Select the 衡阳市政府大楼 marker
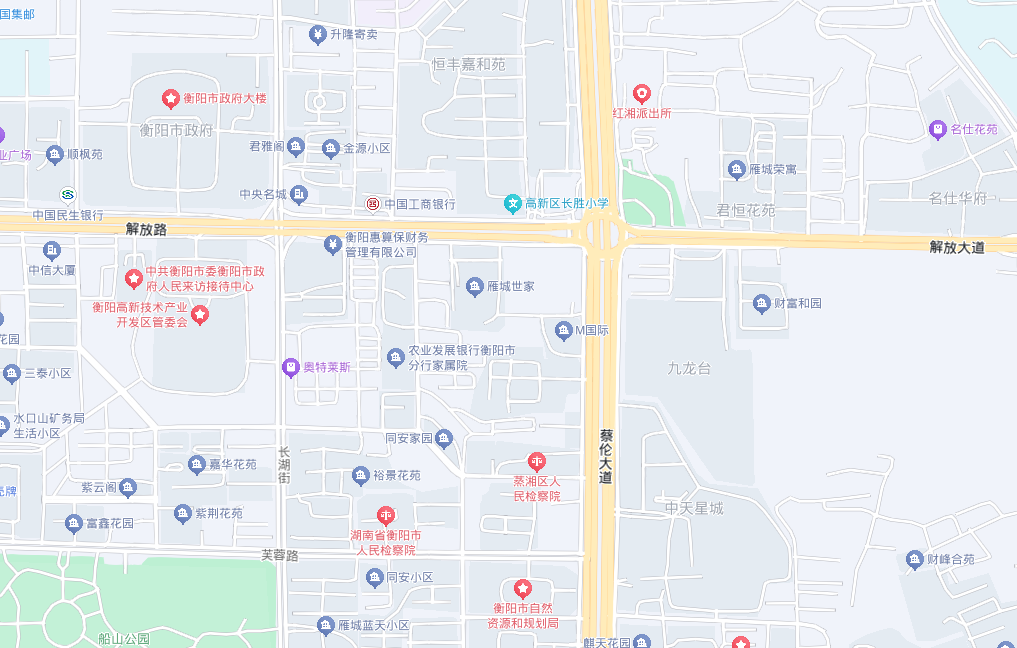This screenshot has height=648, width=1017. pos(171,98)
